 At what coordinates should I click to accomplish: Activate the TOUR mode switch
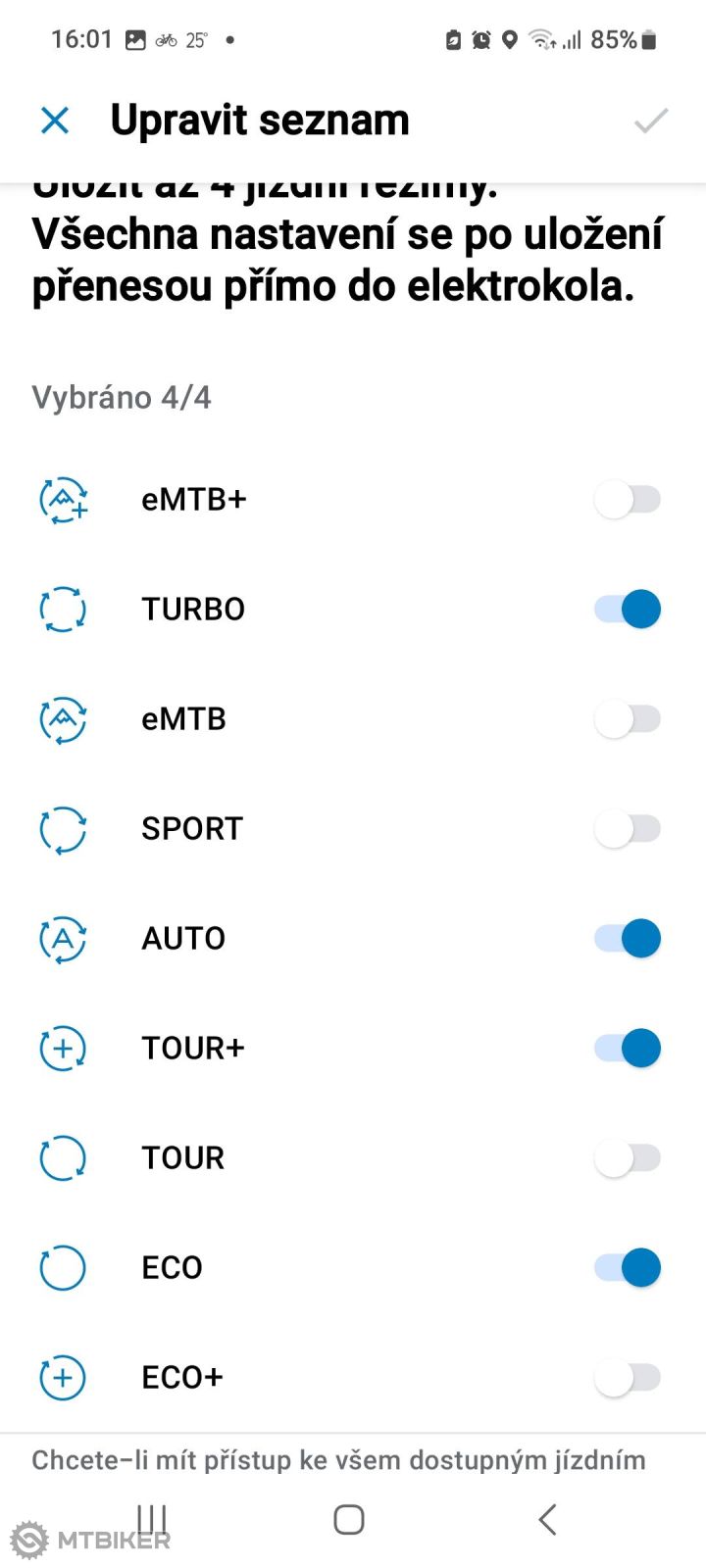pos(628,1158)
